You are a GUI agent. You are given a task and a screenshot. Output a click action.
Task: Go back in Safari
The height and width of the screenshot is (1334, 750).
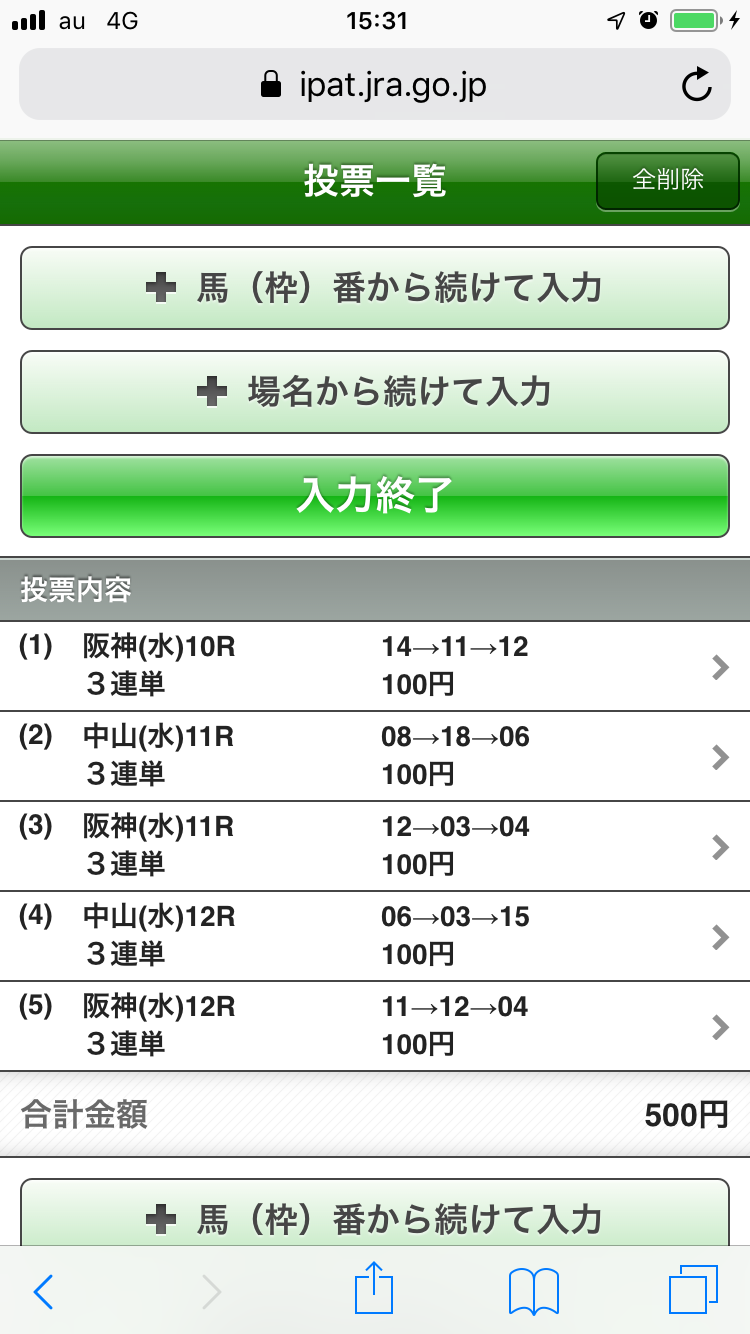coord(43,1291)
